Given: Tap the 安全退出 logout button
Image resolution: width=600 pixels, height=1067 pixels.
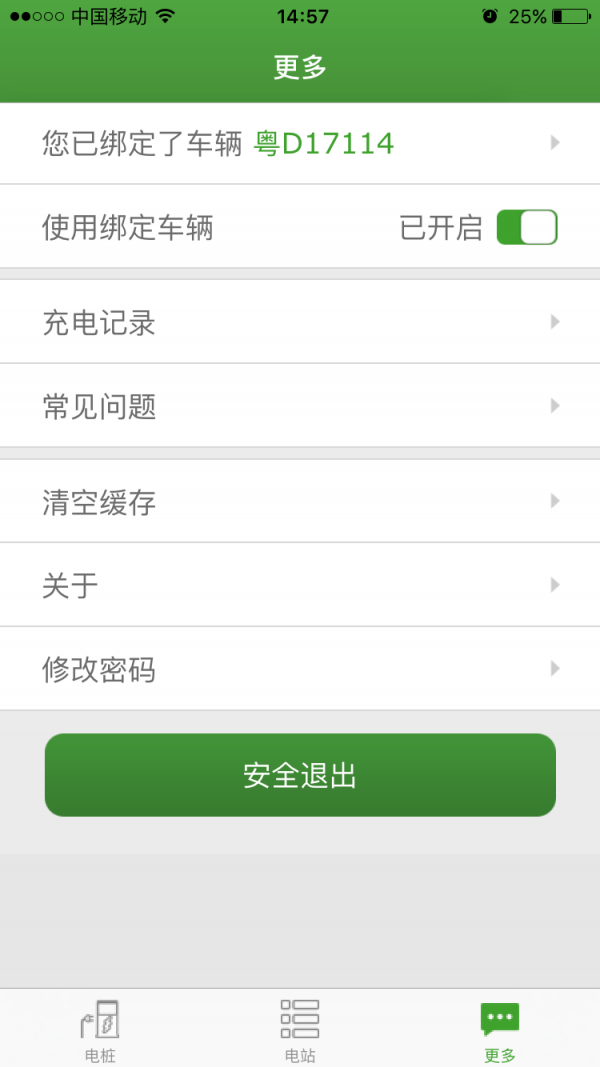Looking at the screenshot, I should [x=300, y=775].
